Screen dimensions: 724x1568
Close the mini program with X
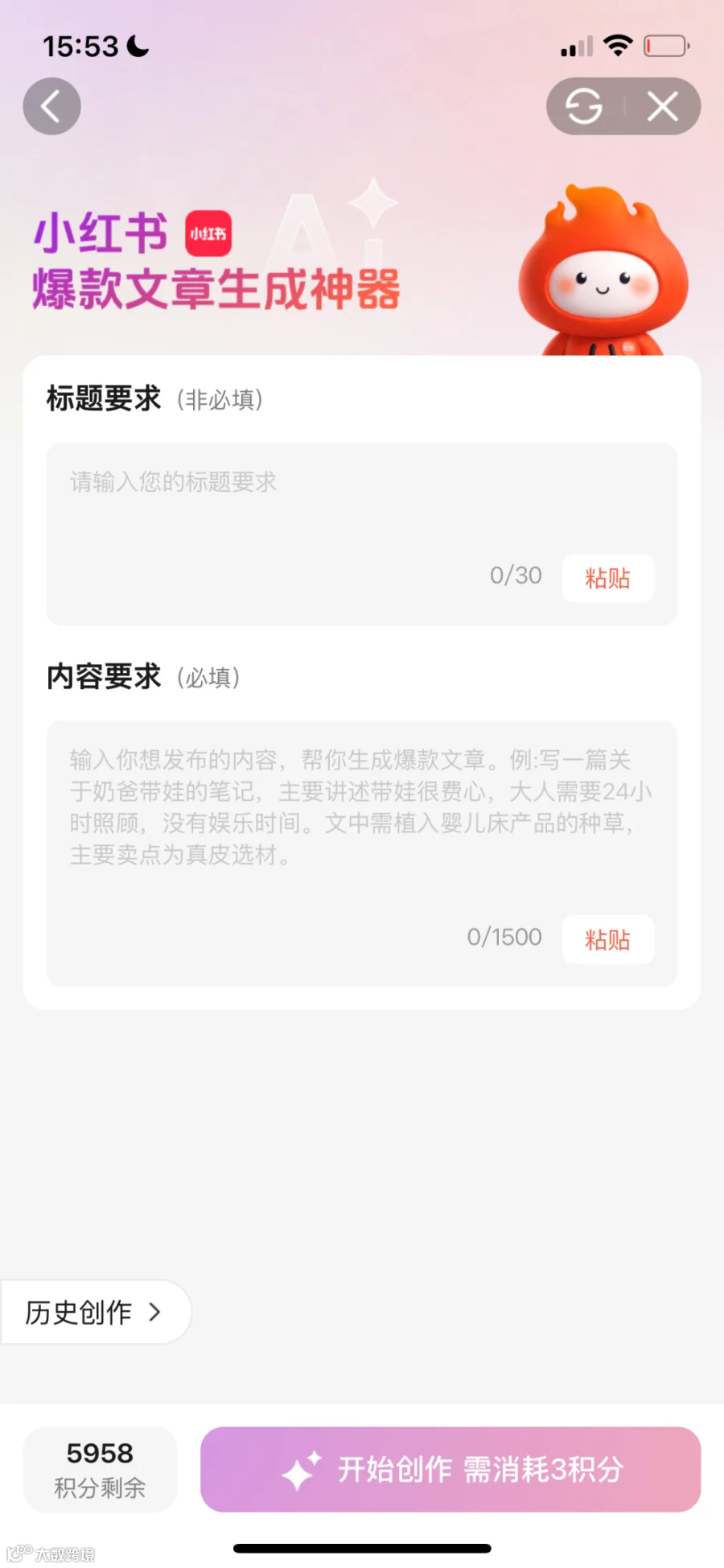(663, 106)
